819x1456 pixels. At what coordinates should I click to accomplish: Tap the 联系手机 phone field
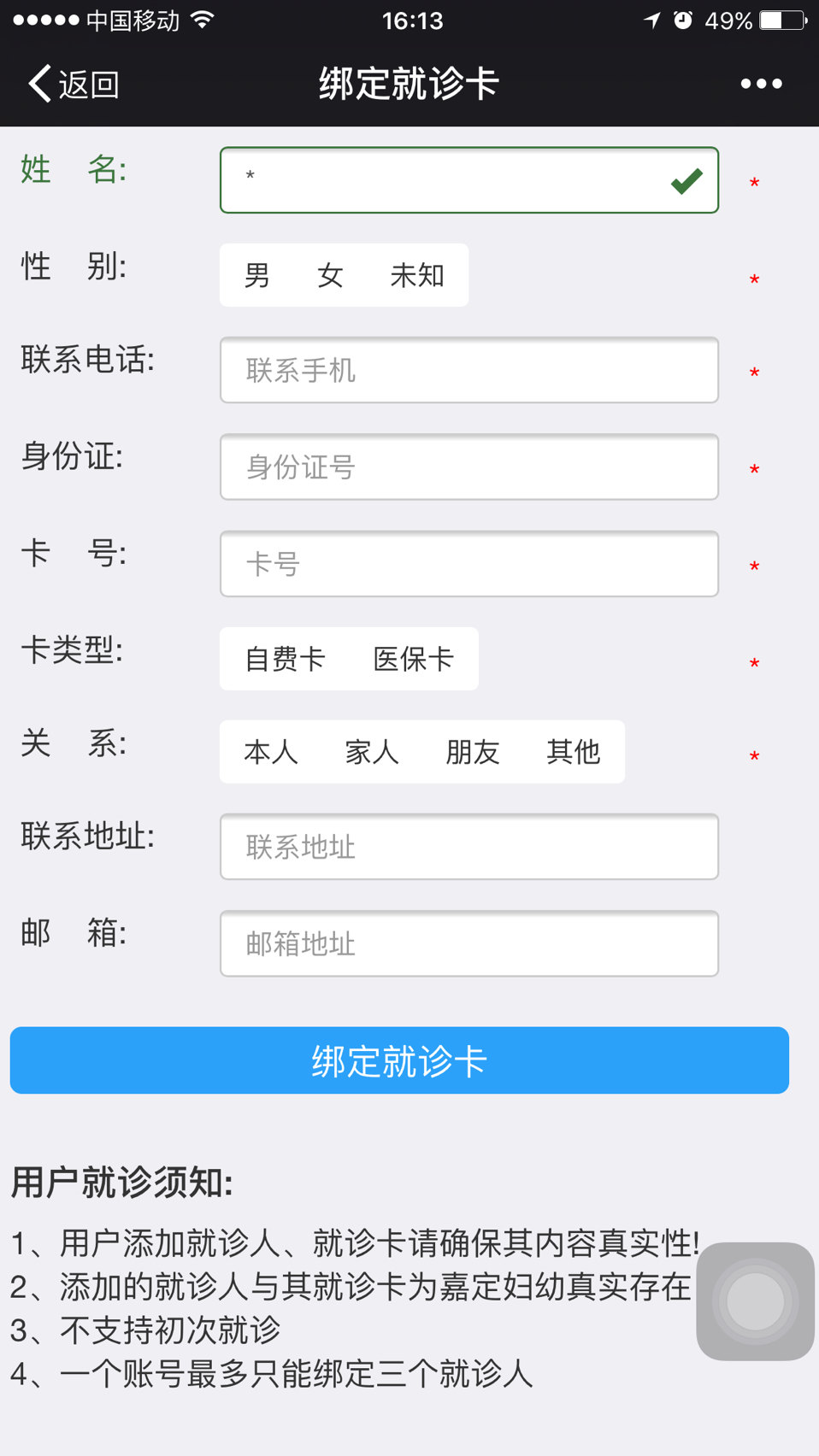[468, 370]
